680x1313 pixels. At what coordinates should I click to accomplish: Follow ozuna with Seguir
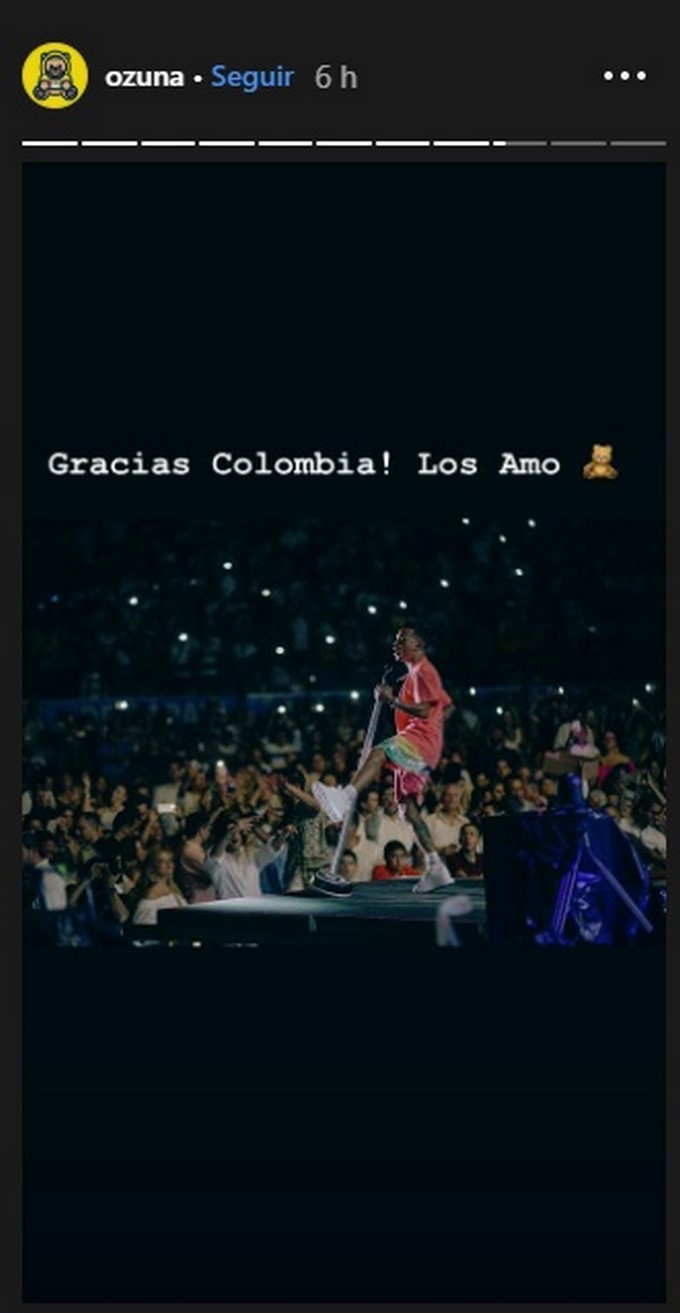(x=252, y=77)
